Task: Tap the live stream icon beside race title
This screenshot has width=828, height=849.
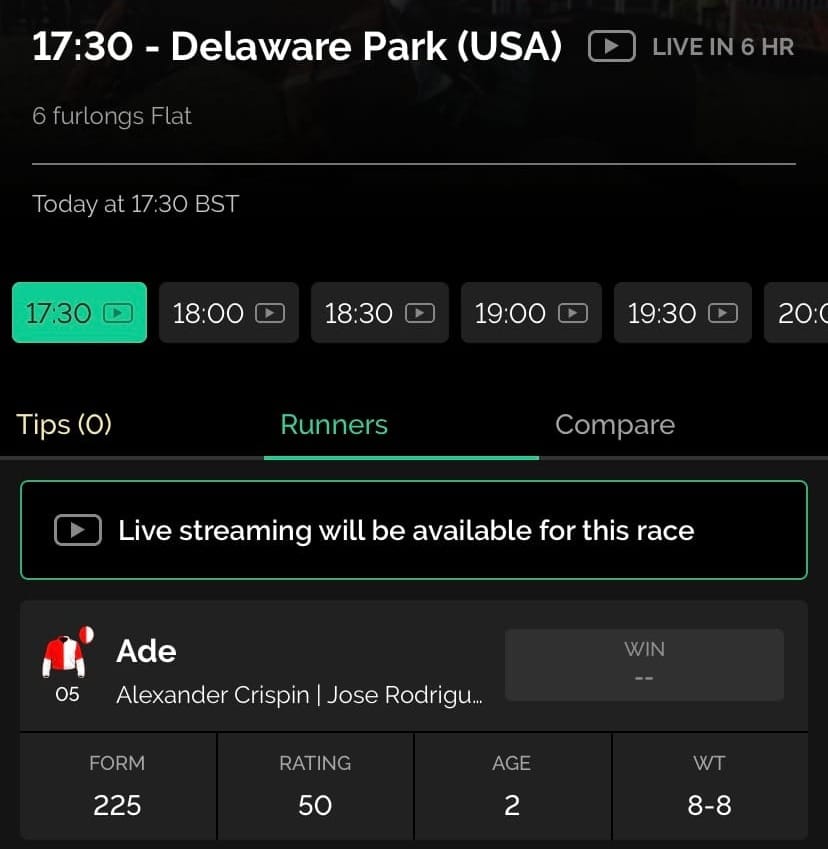Action: 611,47
